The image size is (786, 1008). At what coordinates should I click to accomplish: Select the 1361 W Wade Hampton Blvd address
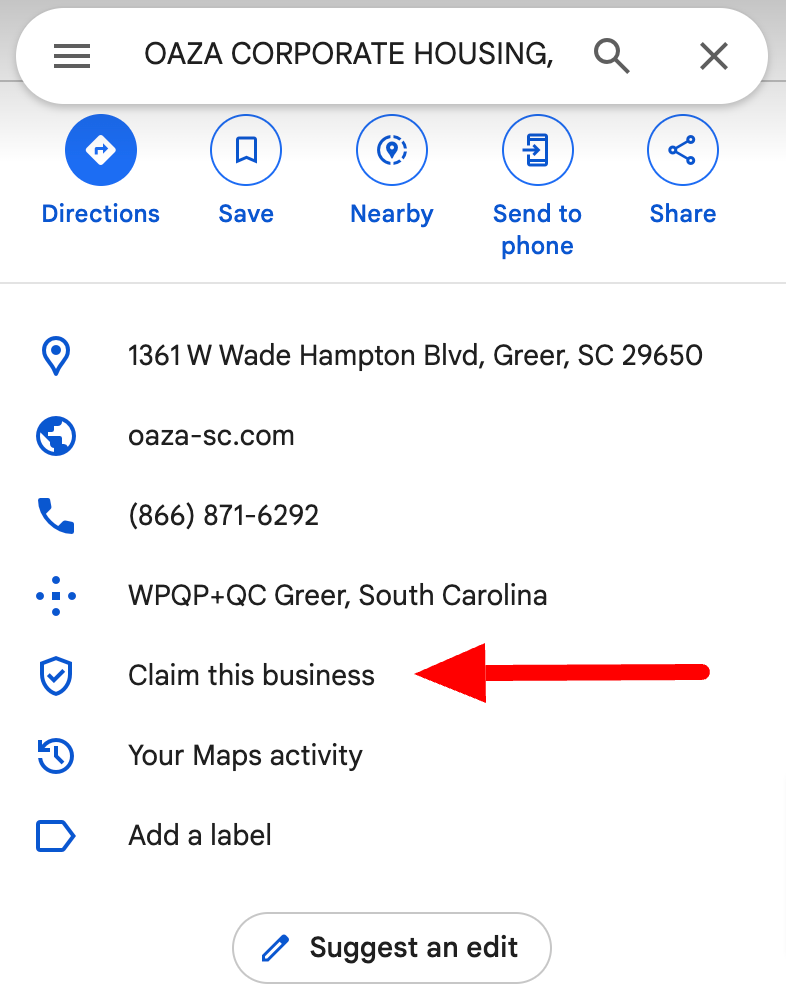point(415,355)
